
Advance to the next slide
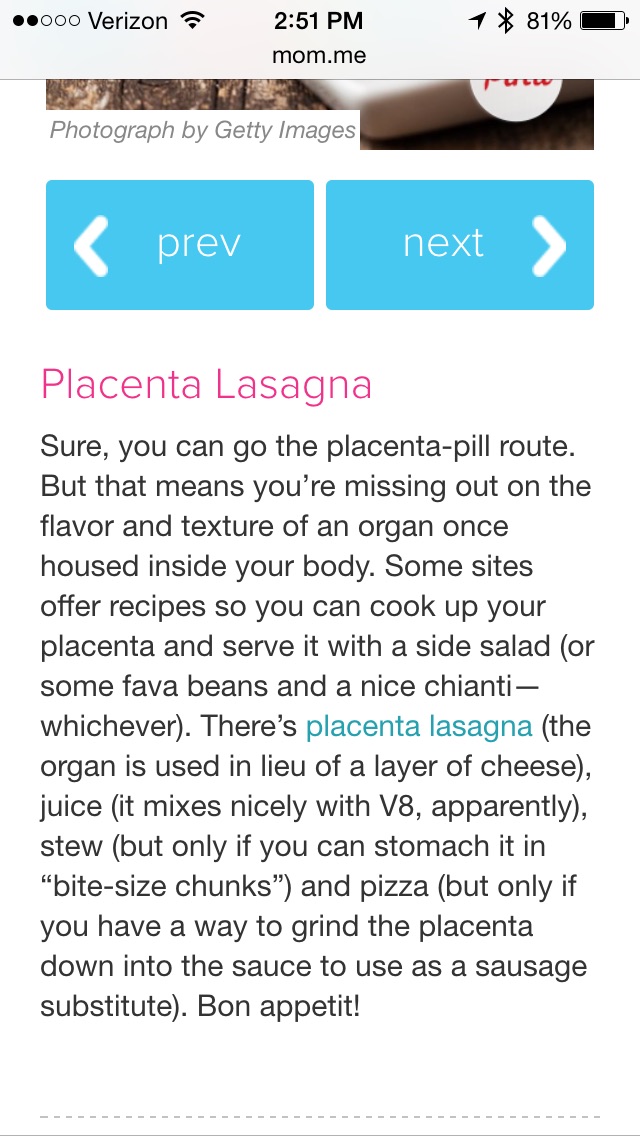[460, 245]
